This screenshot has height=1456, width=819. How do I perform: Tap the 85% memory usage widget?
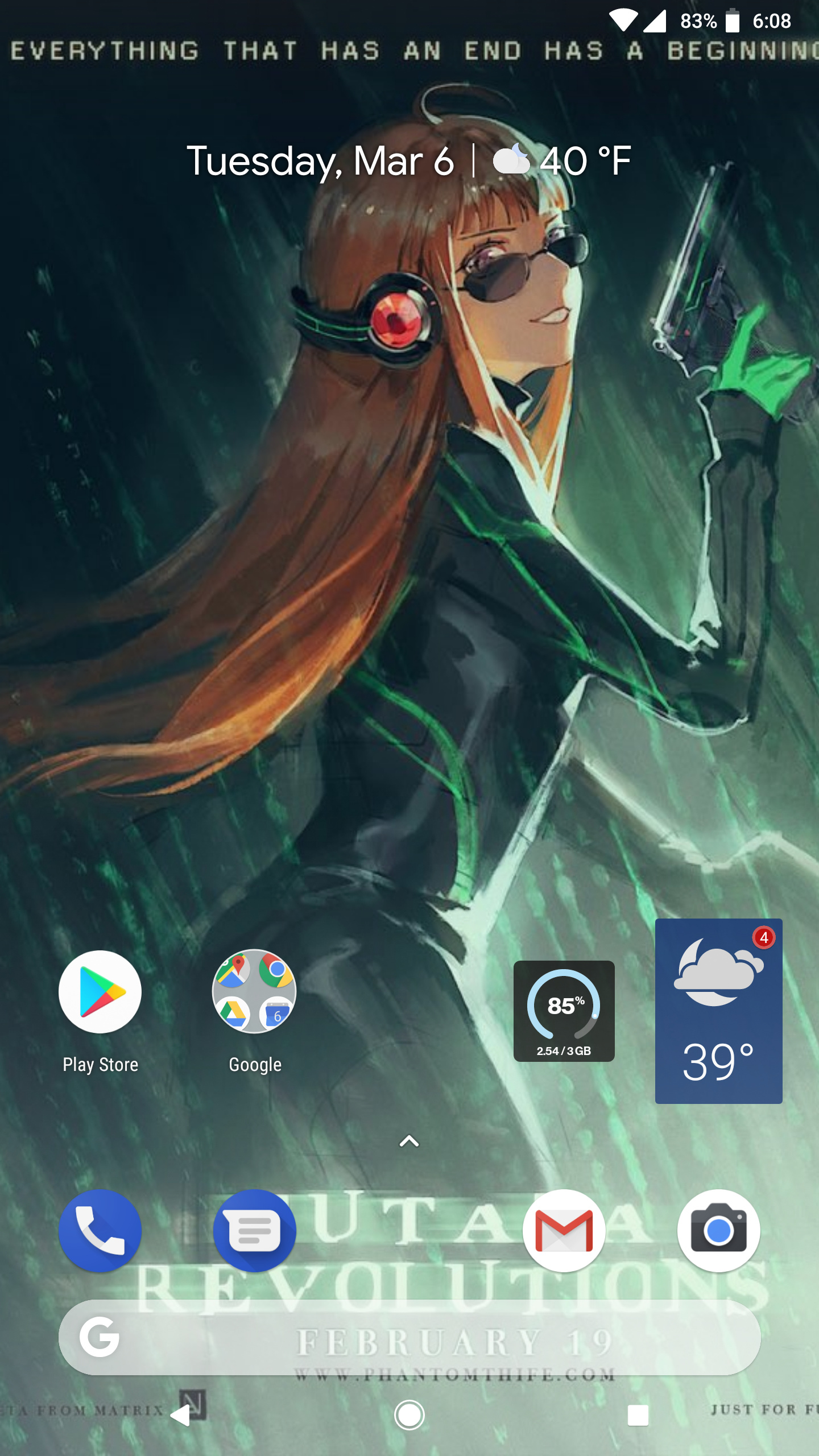pyautogui.click(x=564, y=1011)
